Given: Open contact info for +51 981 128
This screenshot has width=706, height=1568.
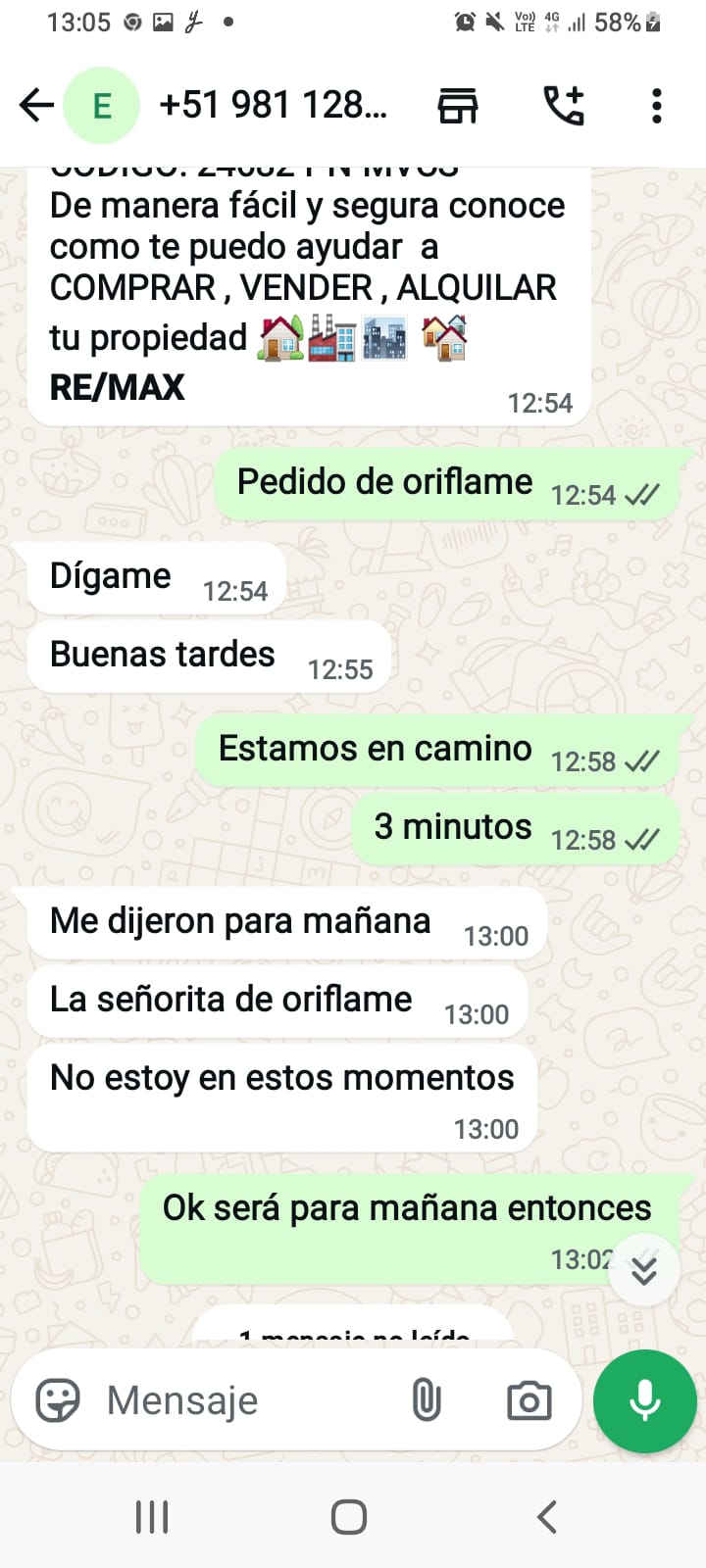Looking at the screenshot, I should (273, 105).
